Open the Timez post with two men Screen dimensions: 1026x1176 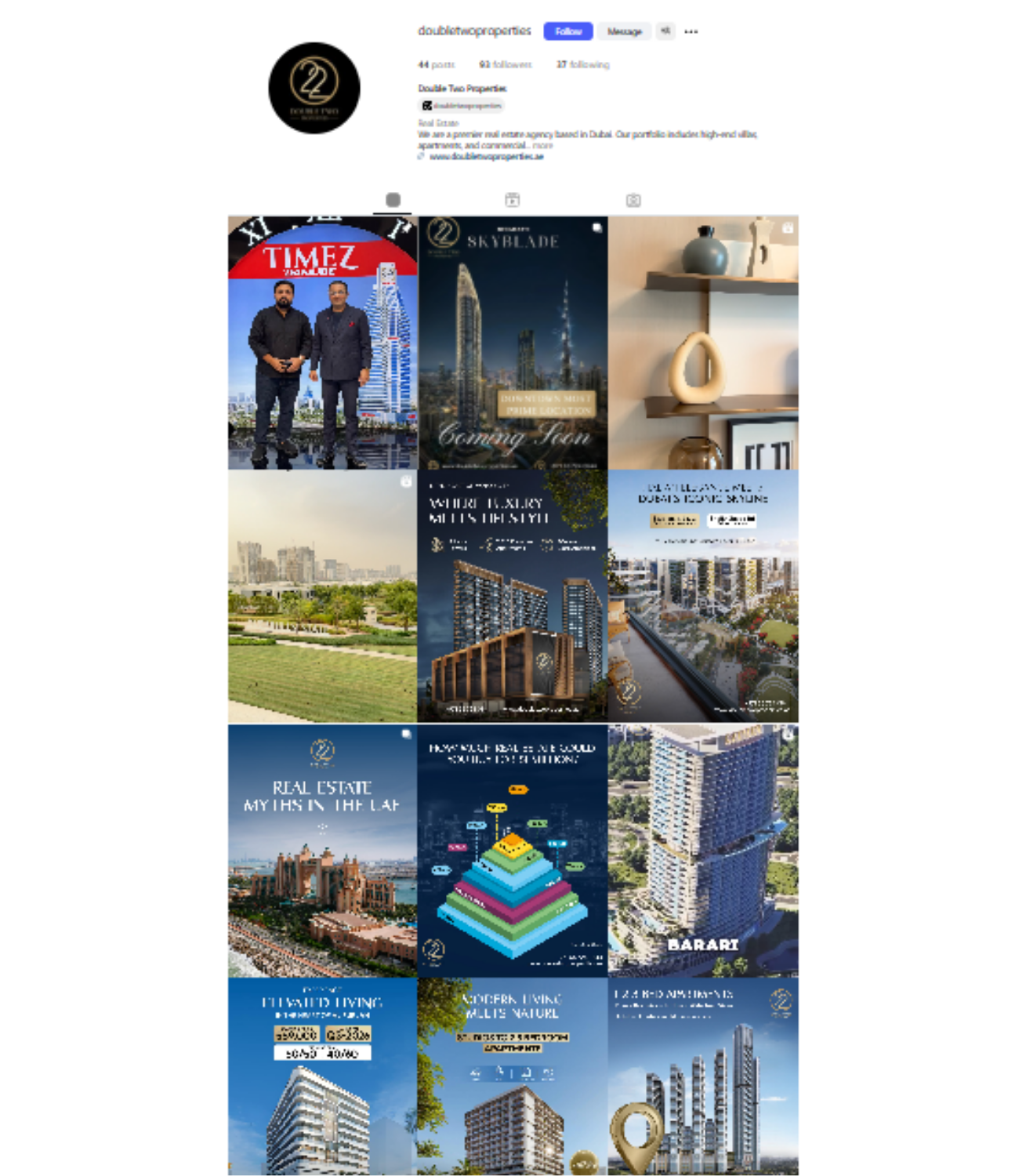click(322, 343)
